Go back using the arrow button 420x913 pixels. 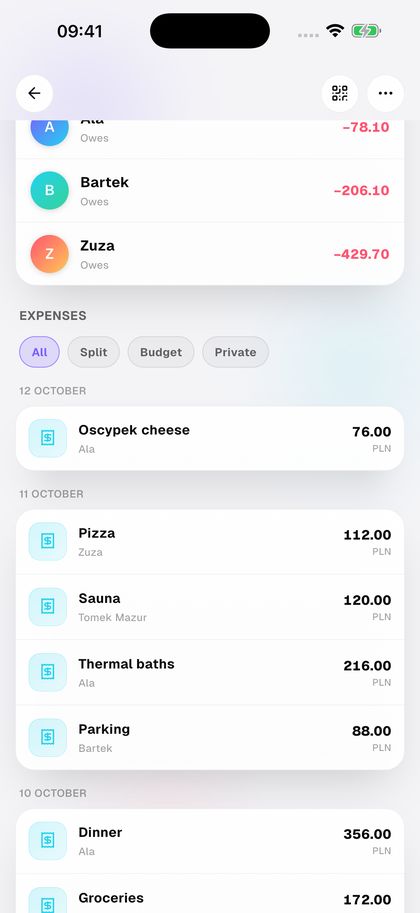(34, 93)
